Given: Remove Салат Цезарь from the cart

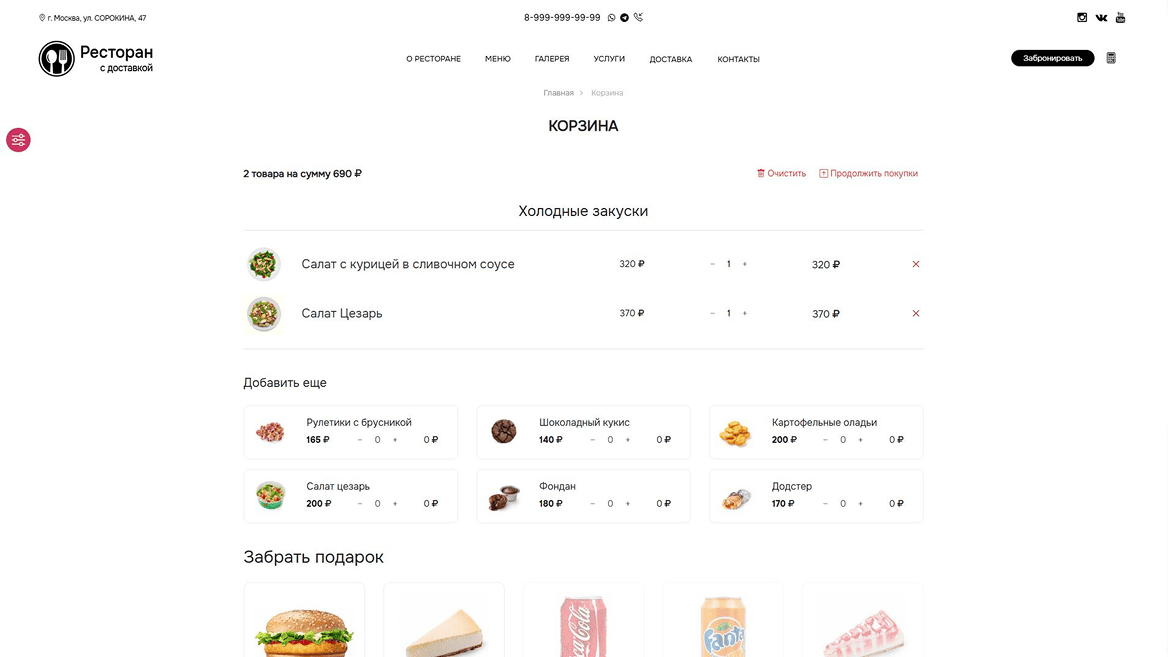Looking at the screenshot, I should click(x=916, y=313).
